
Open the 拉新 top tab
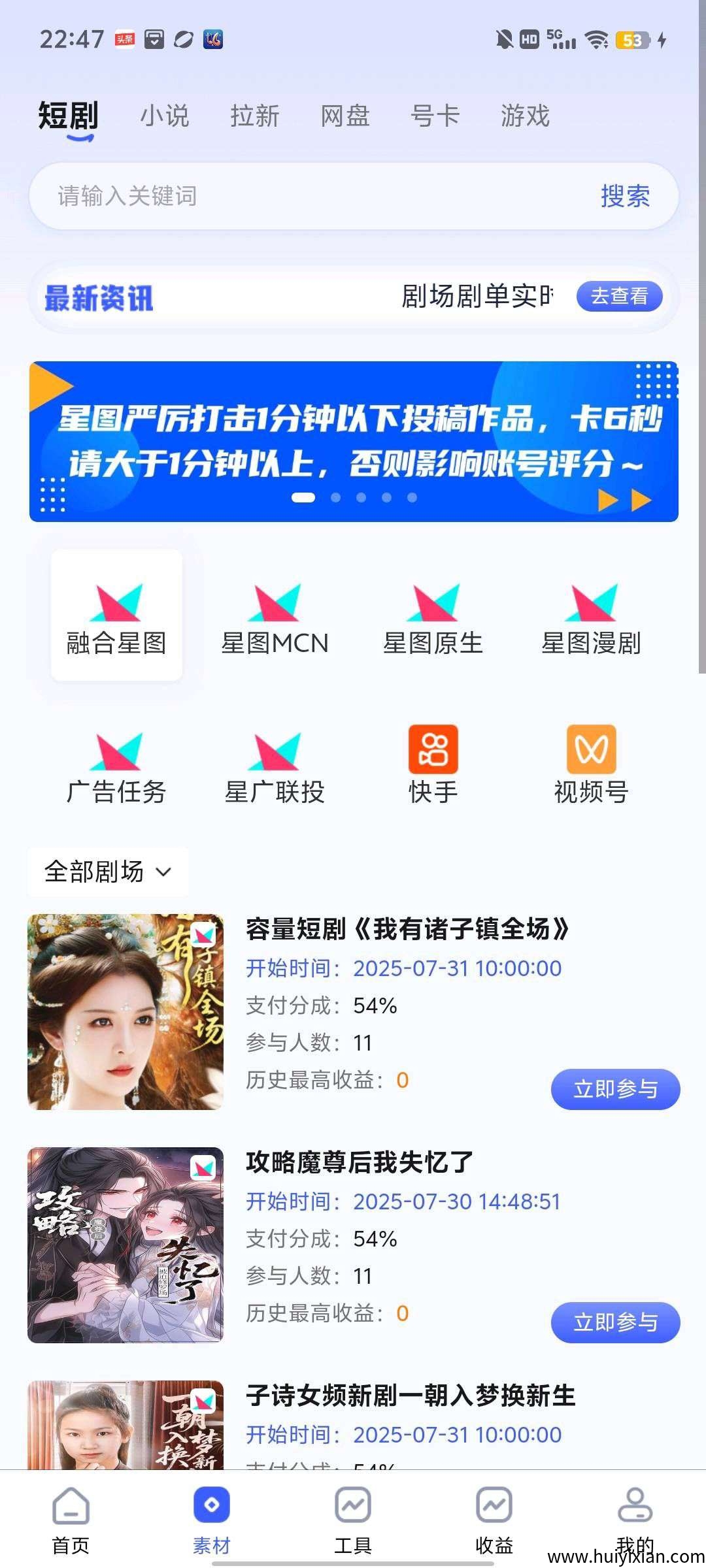(255, 116)
